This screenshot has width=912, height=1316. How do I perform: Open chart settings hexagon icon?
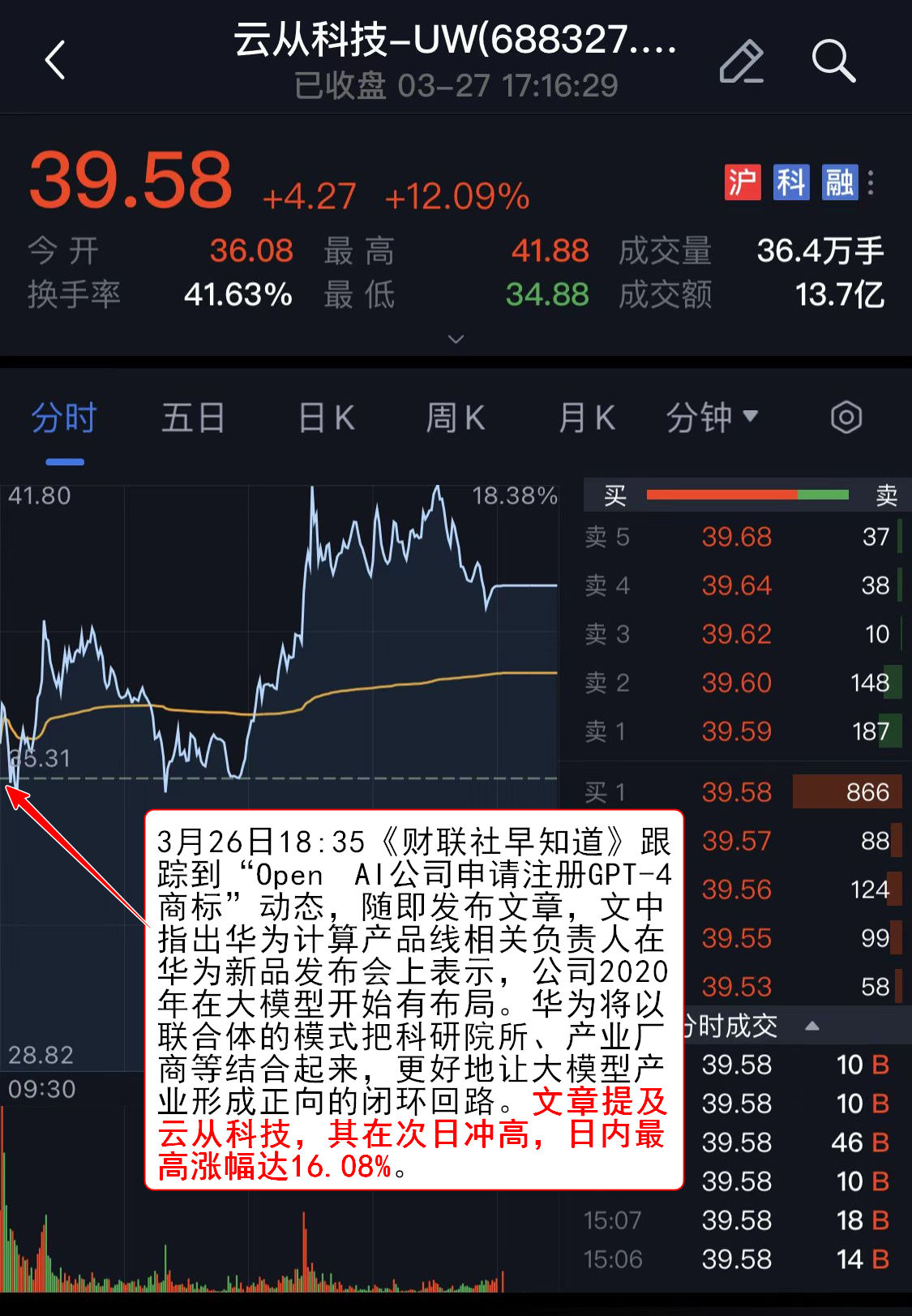pos(846,418)
